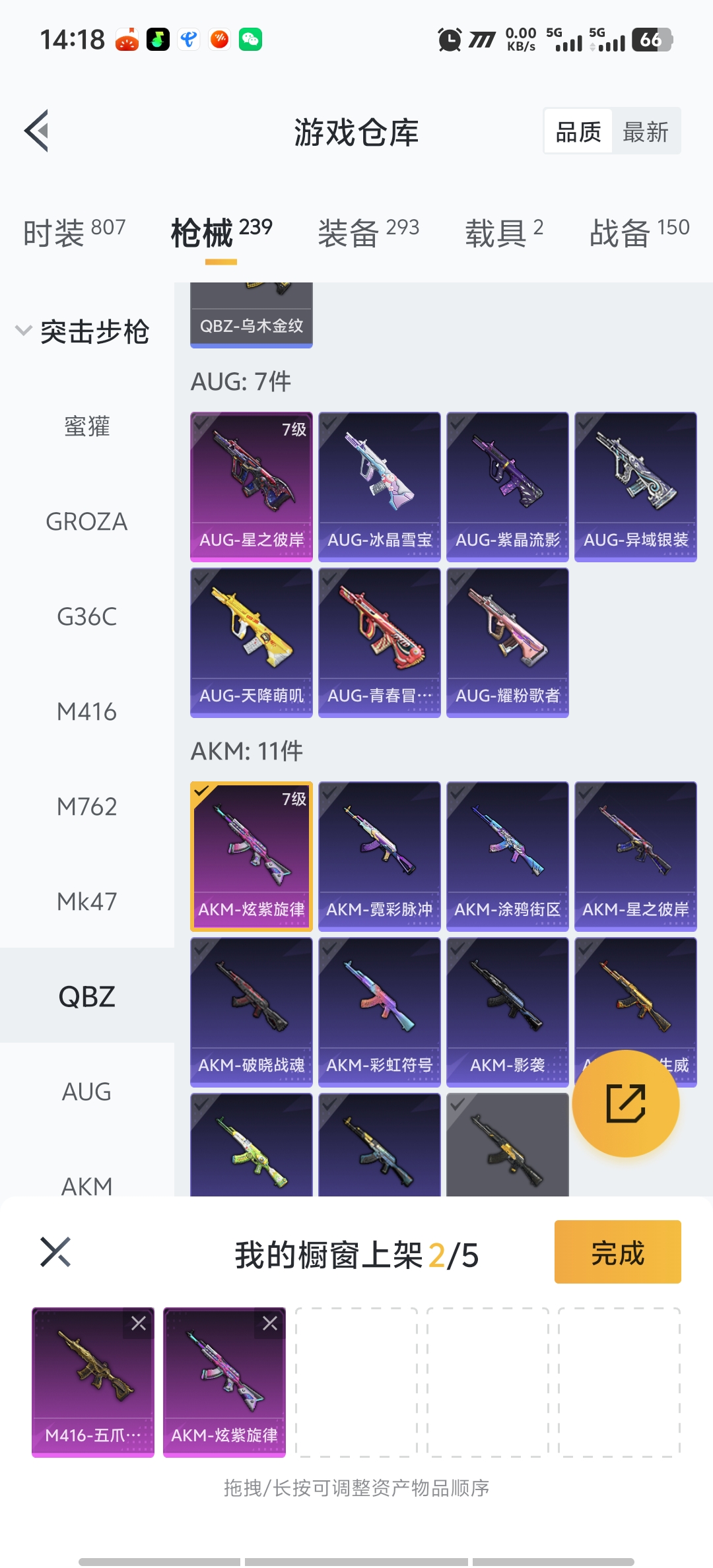Select the AKM-涂鸦街区 skin
Screen dimensions: 713x1568
[x=507, y=856]
